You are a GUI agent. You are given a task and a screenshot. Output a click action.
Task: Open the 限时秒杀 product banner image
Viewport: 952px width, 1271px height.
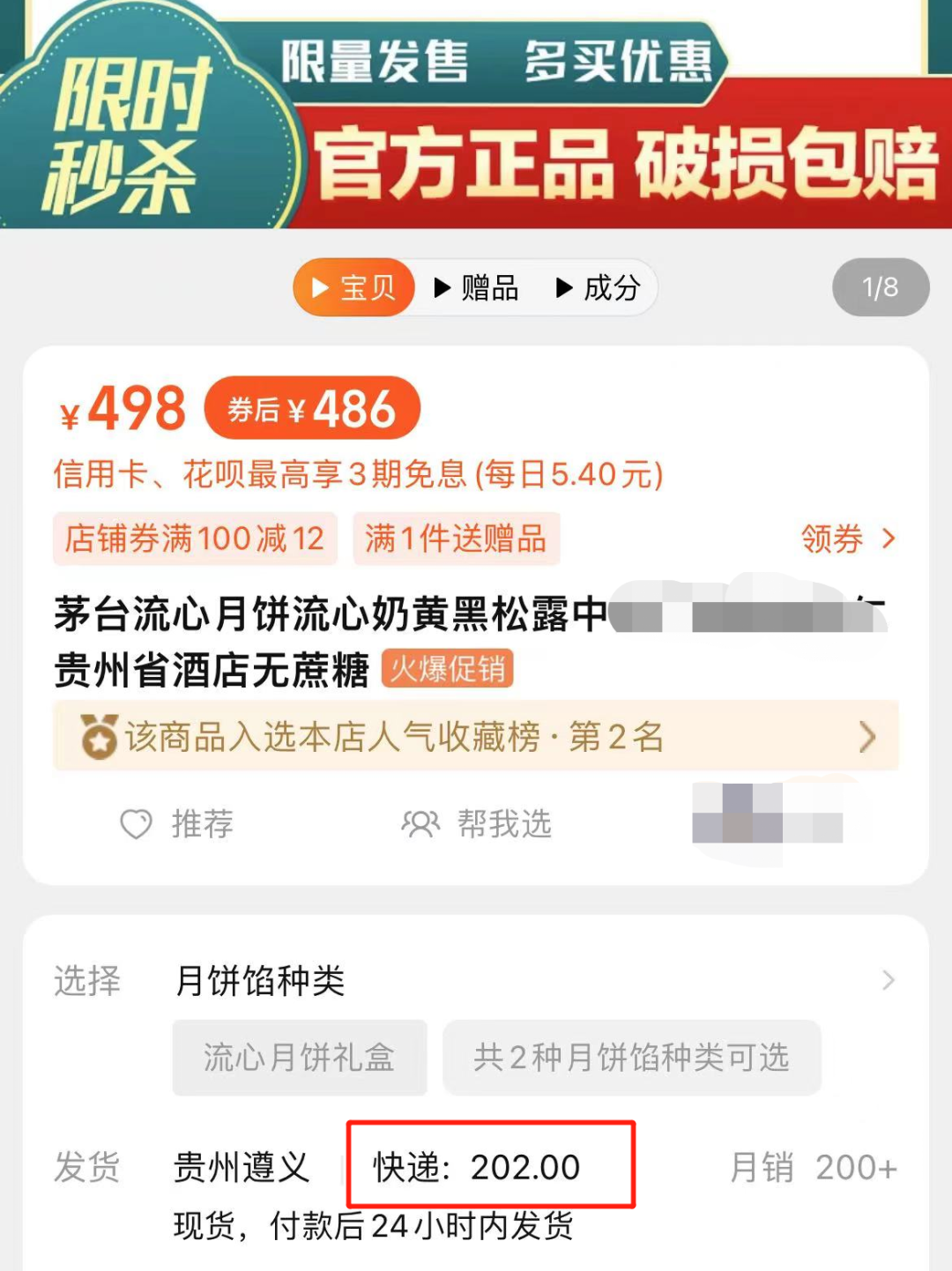point(476,115)
